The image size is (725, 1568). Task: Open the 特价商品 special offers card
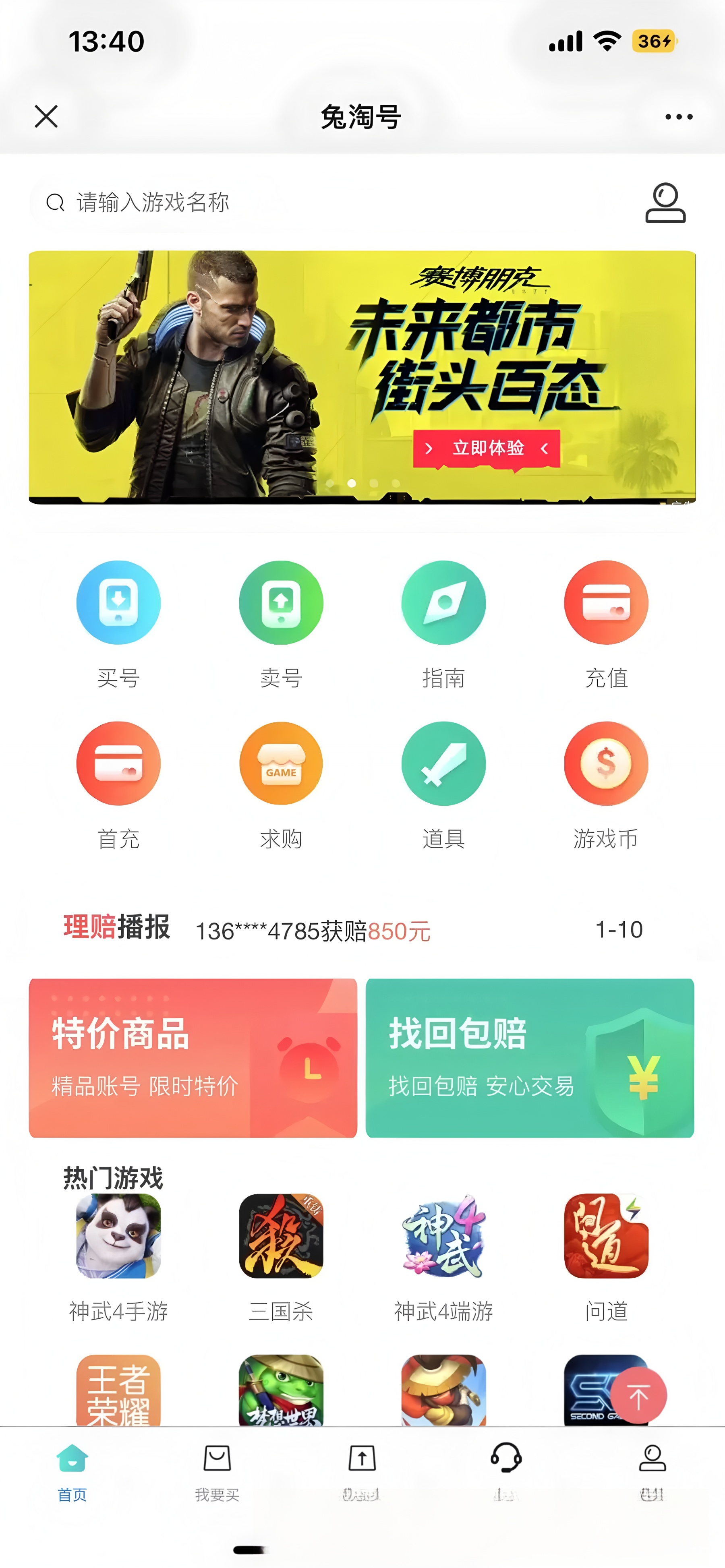coord(193,1058)
